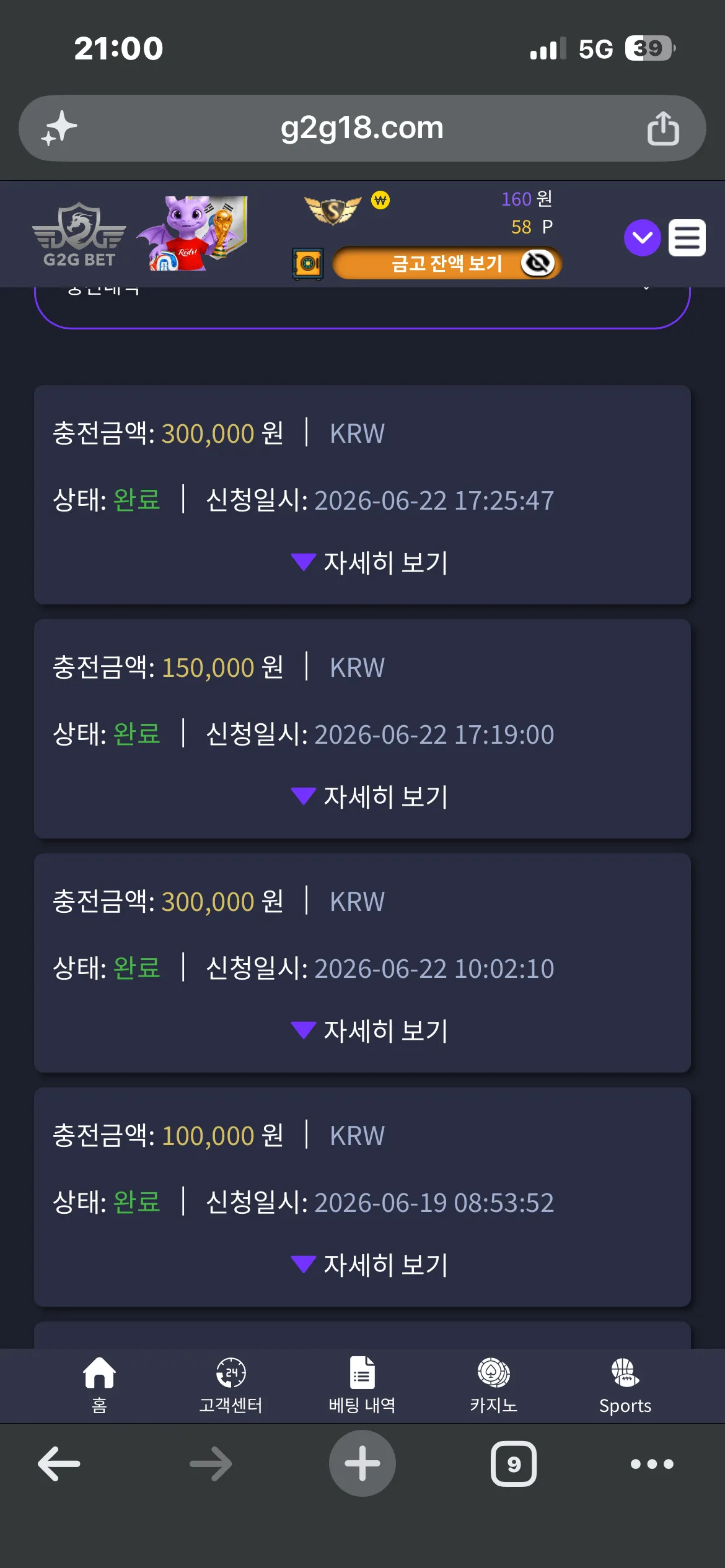The width and height of the screenshot is (725, 1568).
Task: Switch to the 카지노 tab
Action: coord(493,1386)
